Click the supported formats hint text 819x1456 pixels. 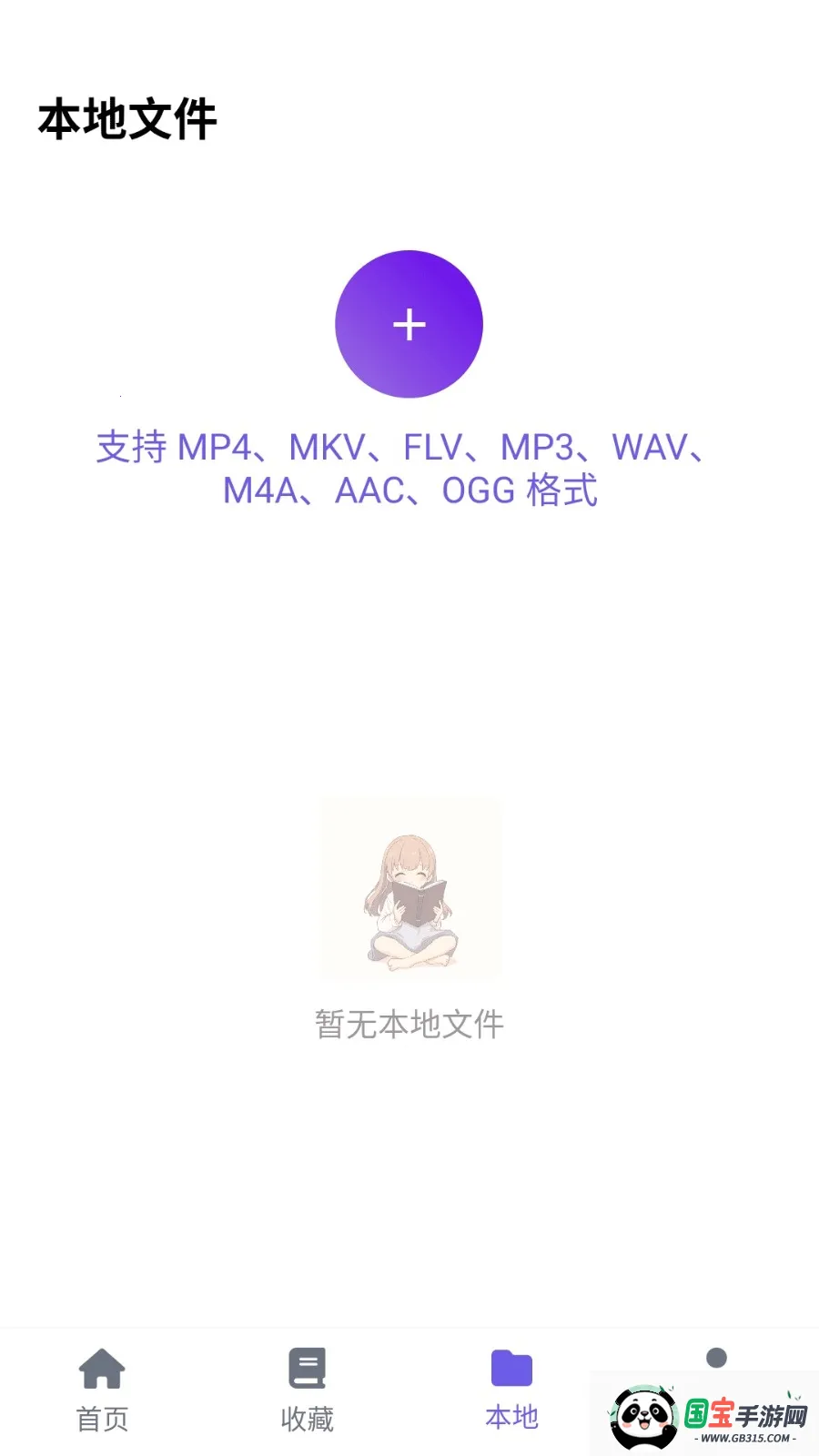click(x=409, y=470)
